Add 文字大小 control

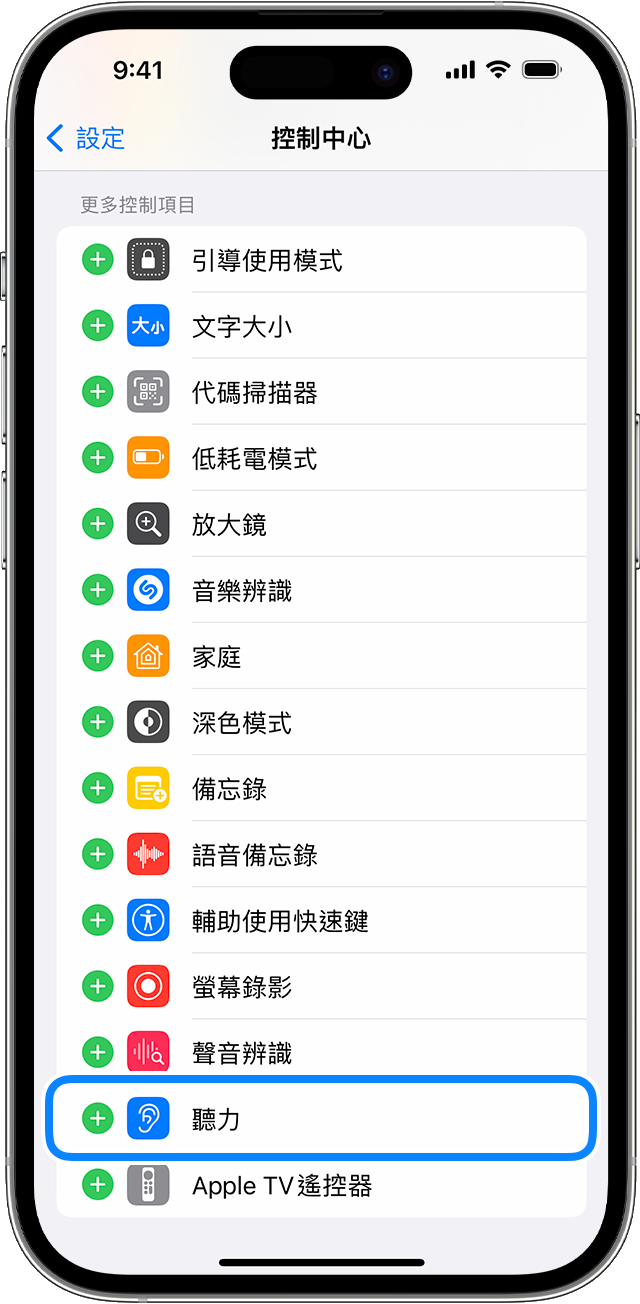pyautogui.click(x=97, y=327)
